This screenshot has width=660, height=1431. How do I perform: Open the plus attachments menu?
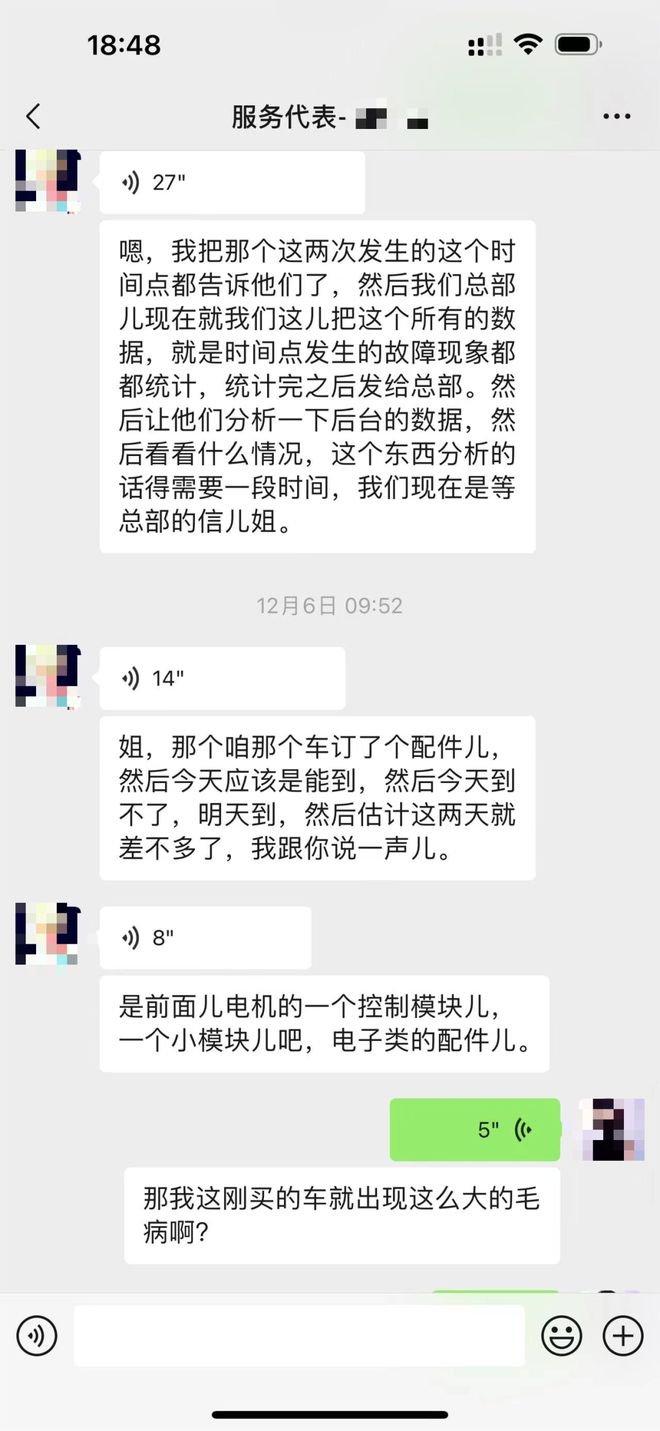click(x=622, y=1335)
